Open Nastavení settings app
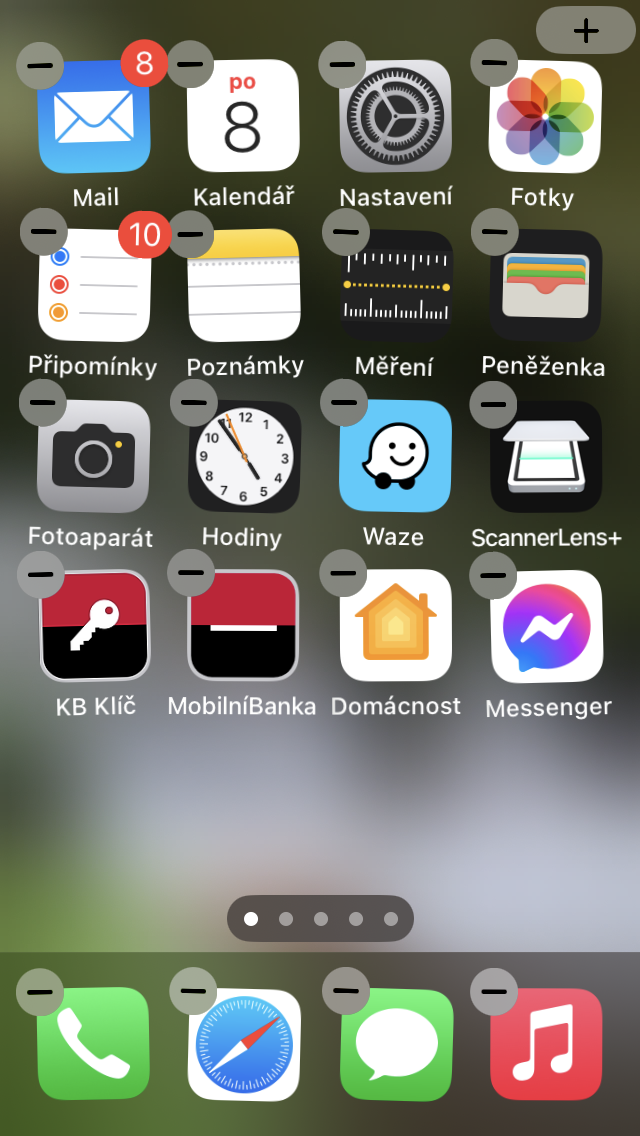The width and height of the screenshot is (640, 1136). click(396, 117)
